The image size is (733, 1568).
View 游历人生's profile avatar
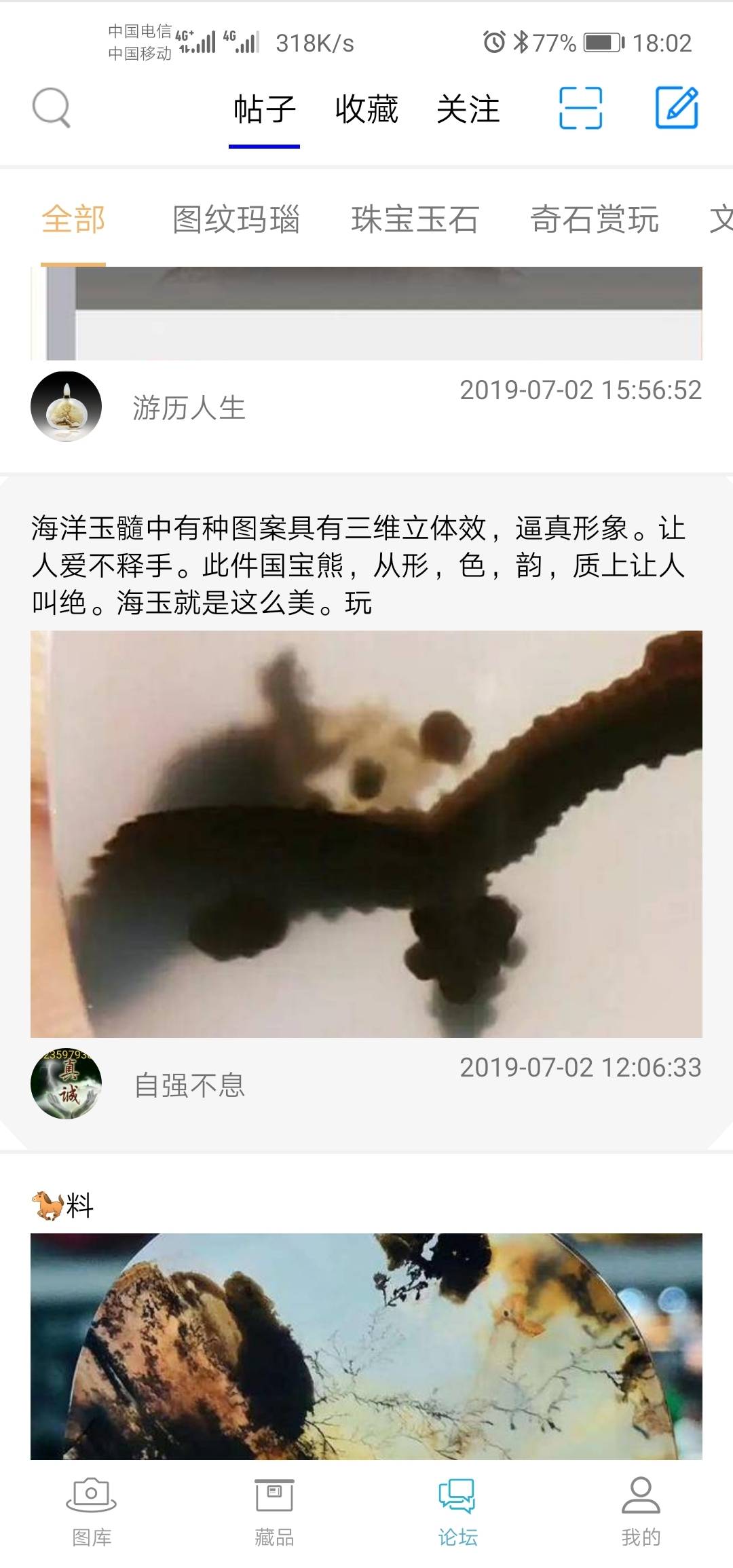[x=67, y=407]
